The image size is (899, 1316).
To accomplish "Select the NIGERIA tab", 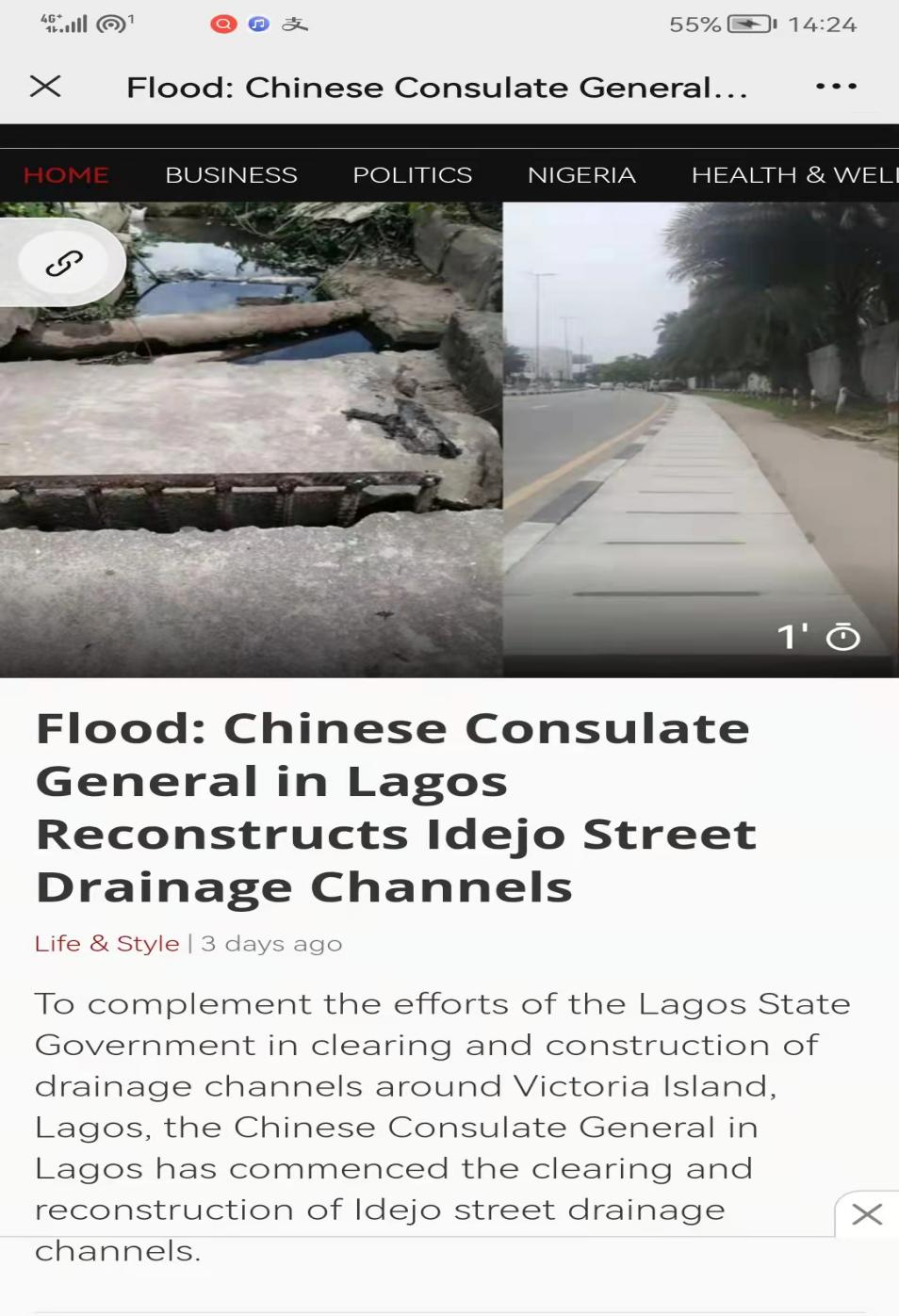I will (x=581, y=174).
